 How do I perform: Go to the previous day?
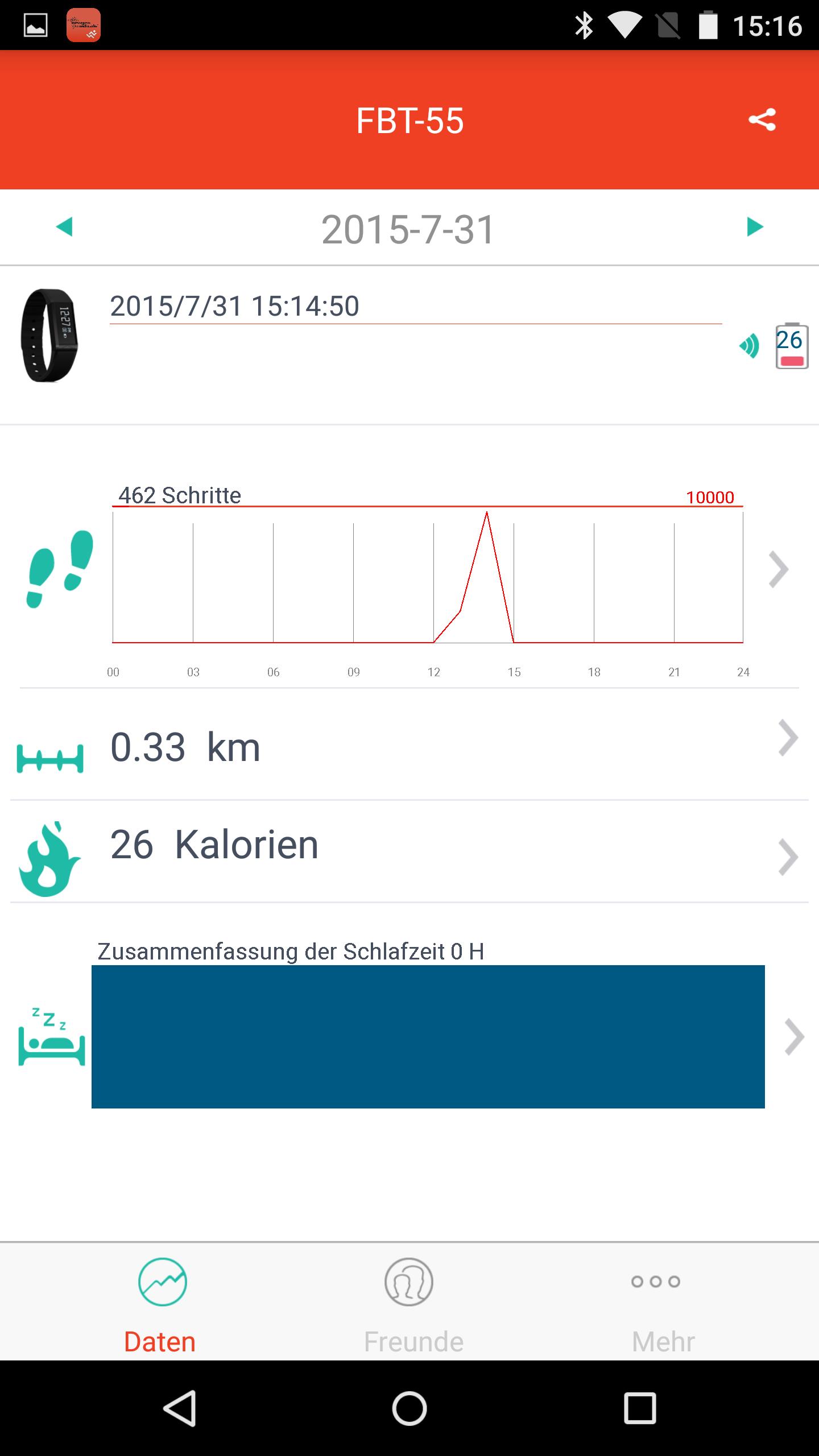[65, 227]
